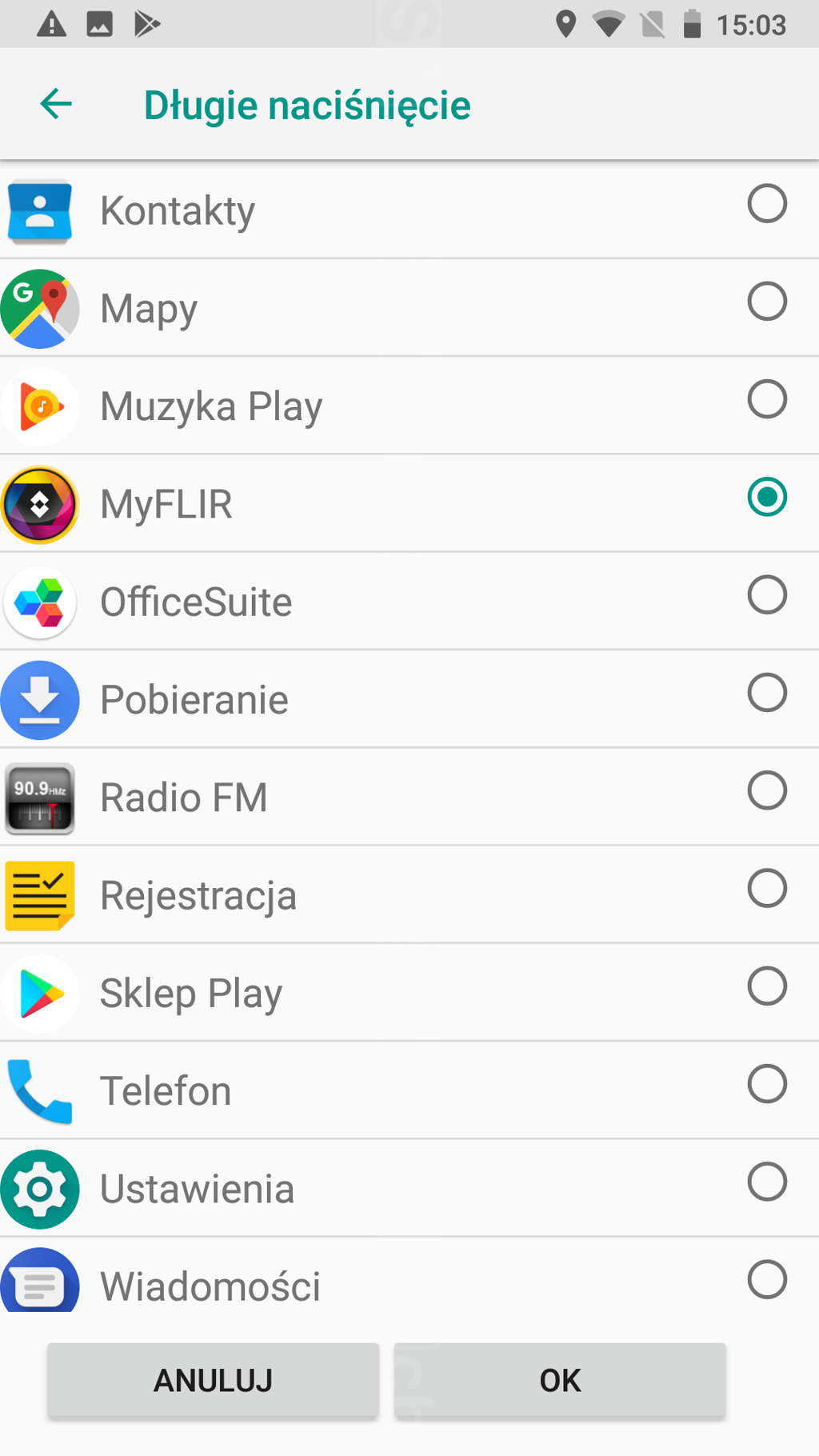Viewport: 819px width, 1456px height.
Task: Confirm the selection with OK
Action: 560,1380
